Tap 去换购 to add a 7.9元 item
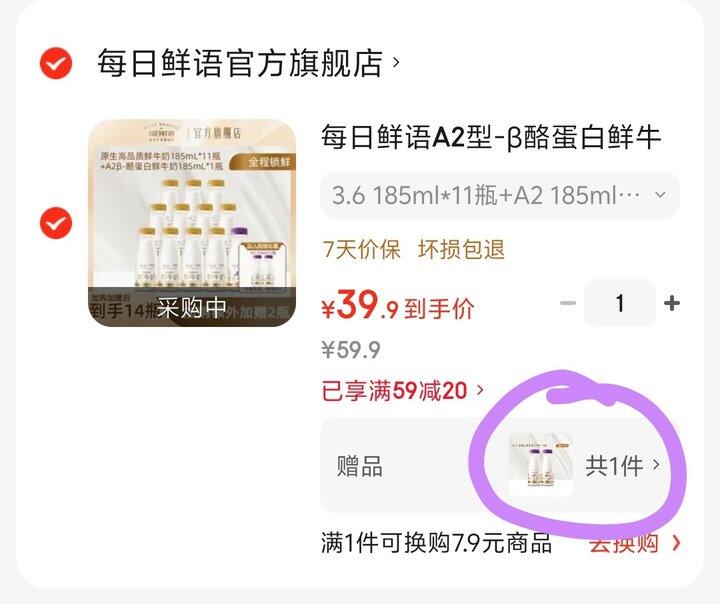 point(635,544)
